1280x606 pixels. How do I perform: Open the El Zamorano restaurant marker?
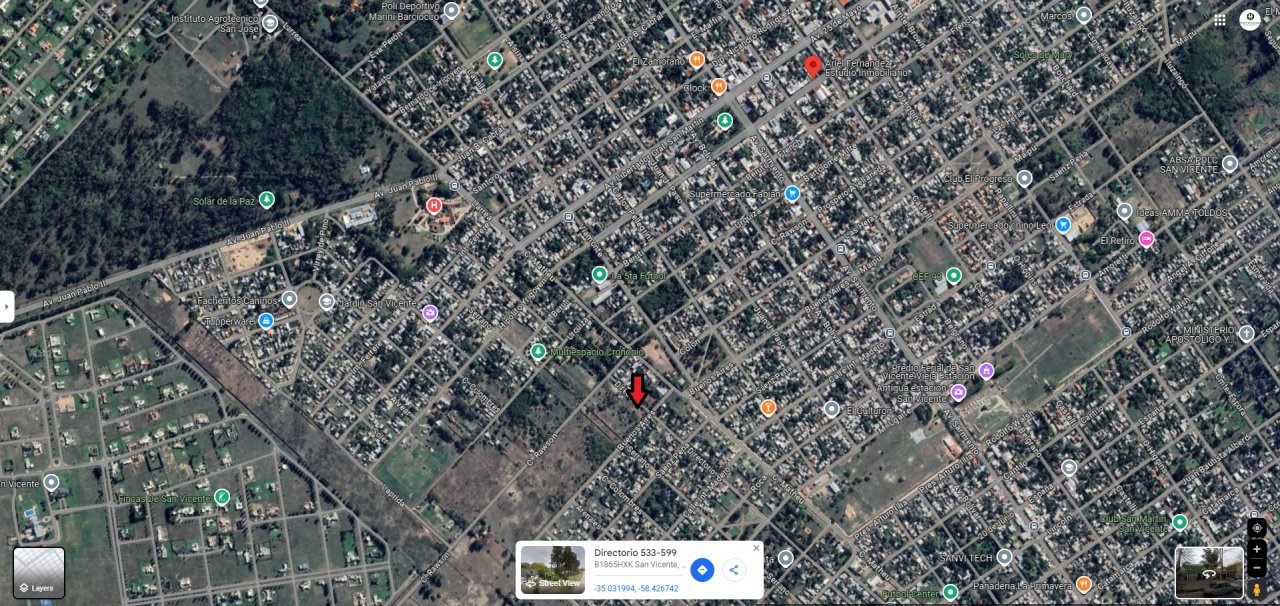[697, 60]
